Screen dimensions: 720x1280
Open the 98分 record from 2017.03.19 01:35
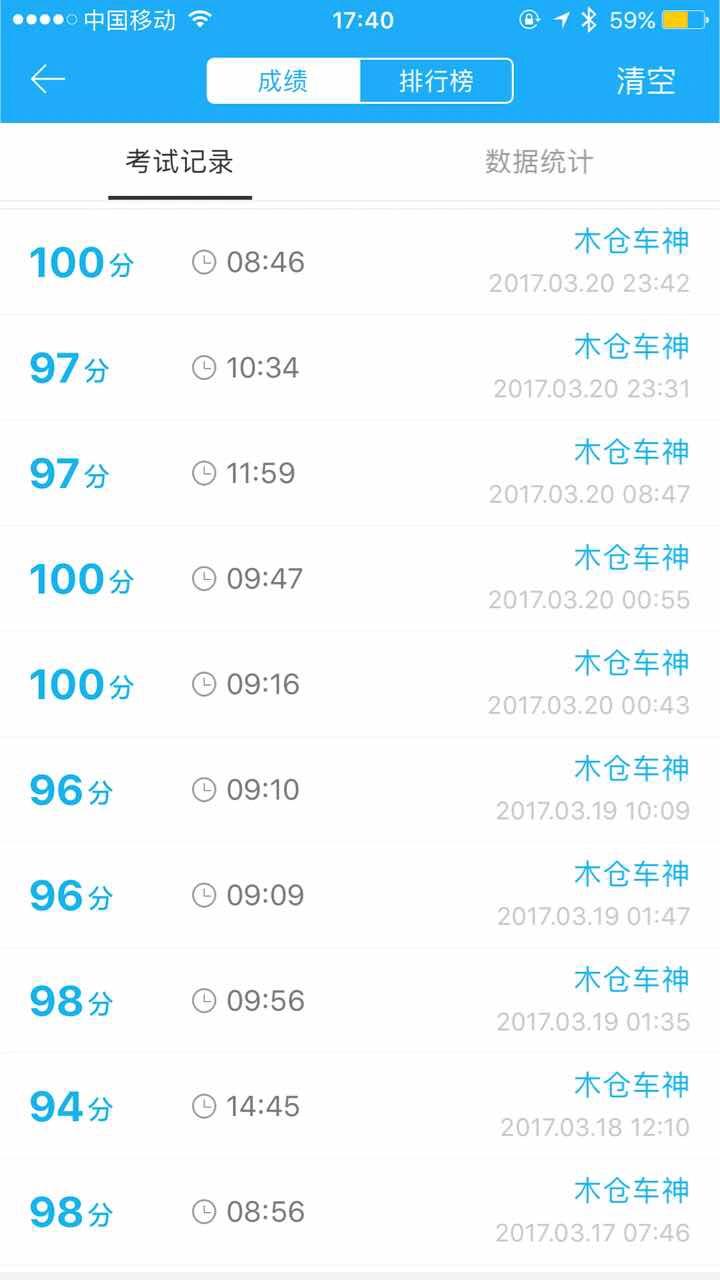[x=360, y=1001]
